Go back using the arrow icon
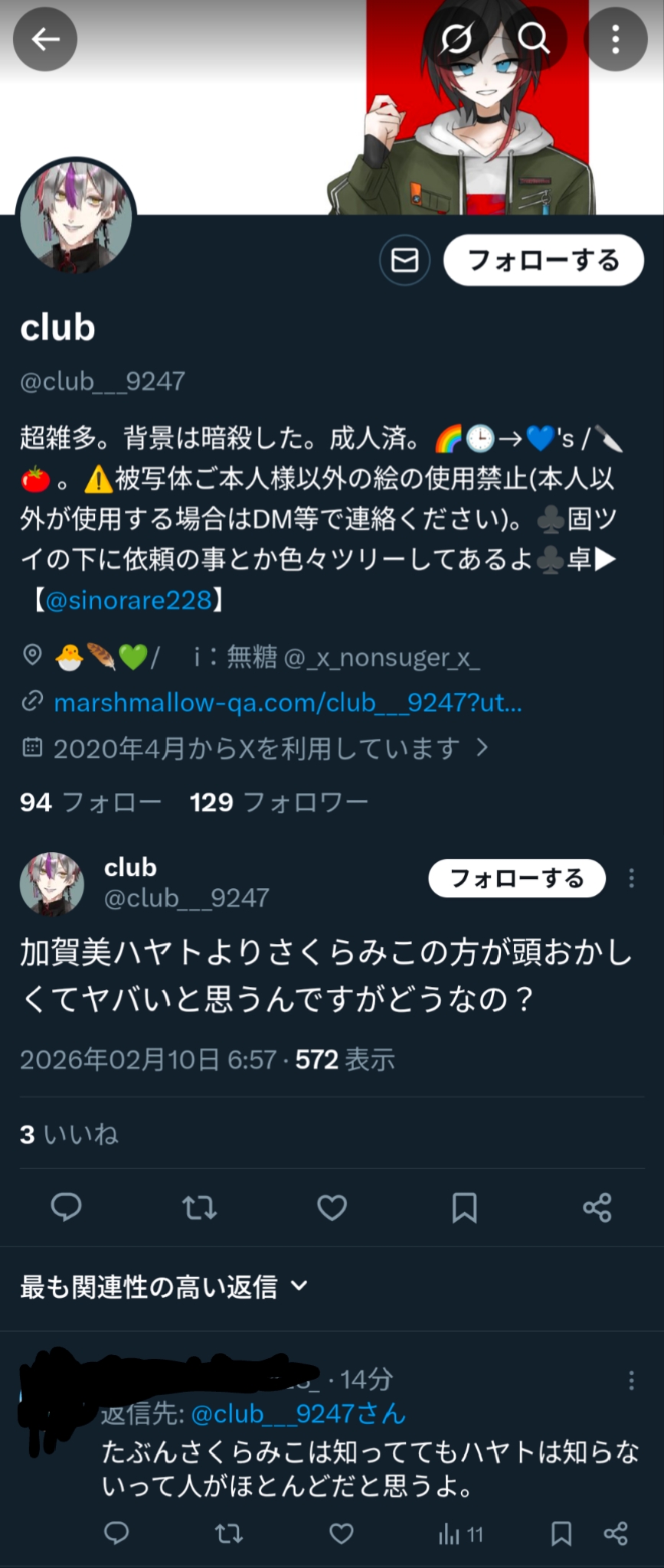This screenshot has height=1568, width=664. click(x=45, y=39)
